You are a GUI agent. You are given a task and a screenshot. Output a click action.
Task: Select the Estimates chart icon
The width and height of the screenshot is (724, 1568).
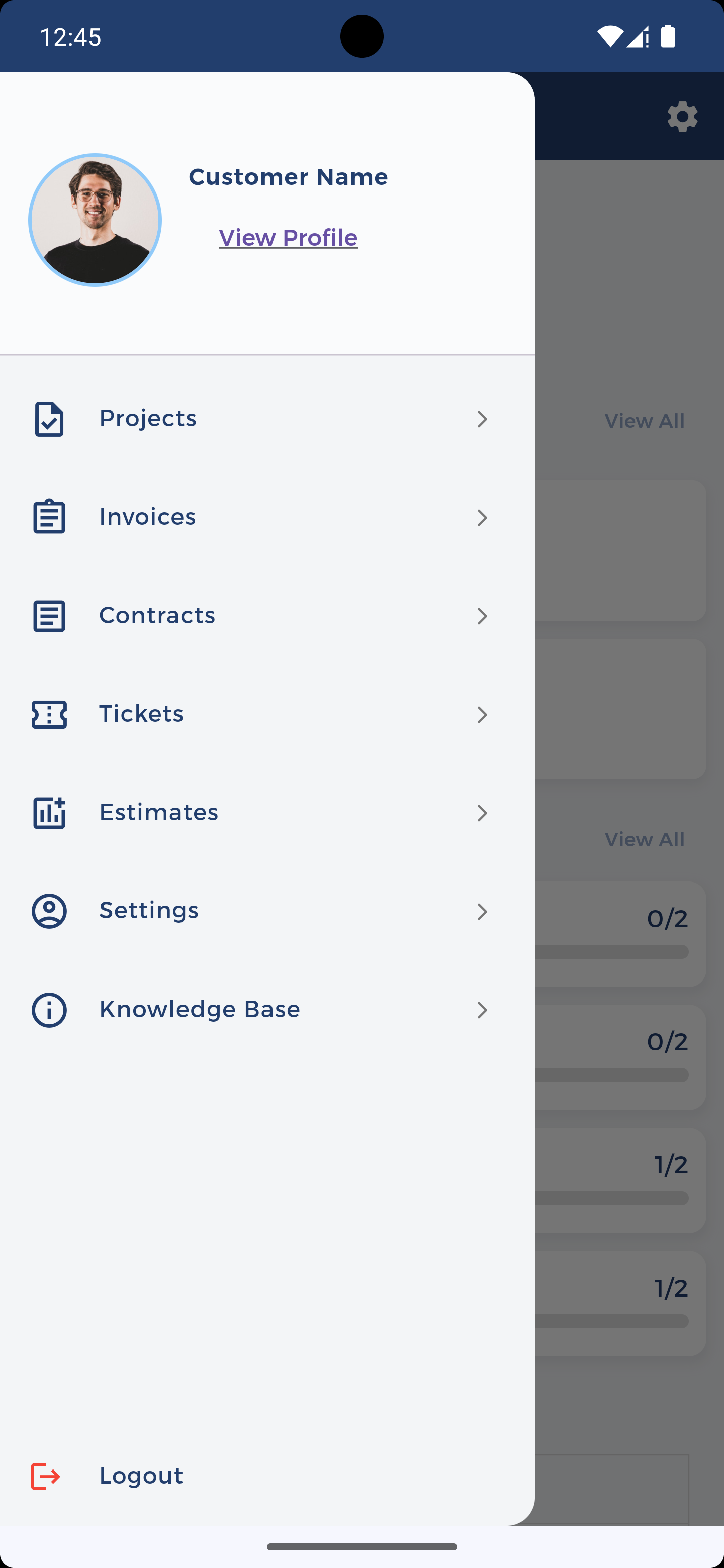coord(49,813)
